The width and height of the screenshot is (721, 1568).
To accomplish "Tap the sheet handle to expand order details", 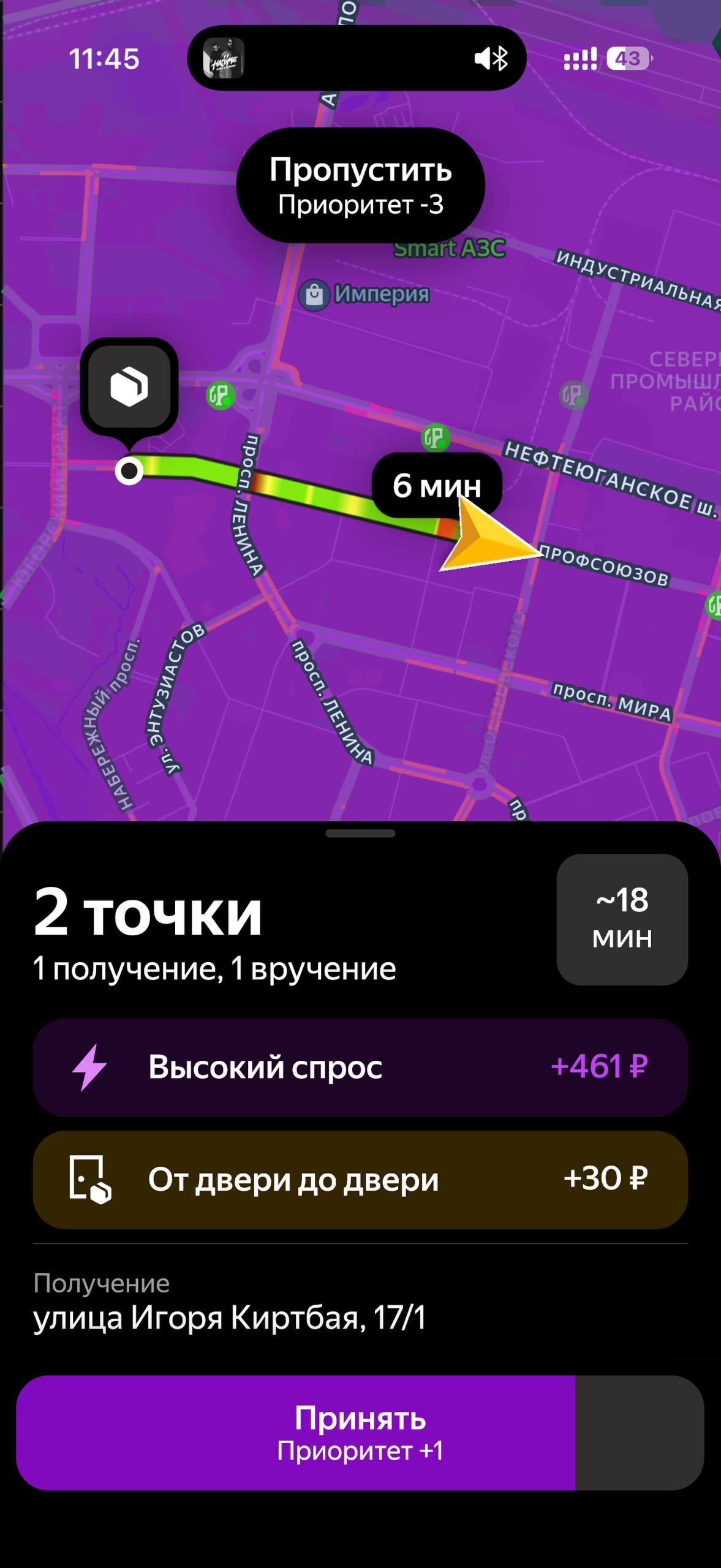I will point(360,834).
